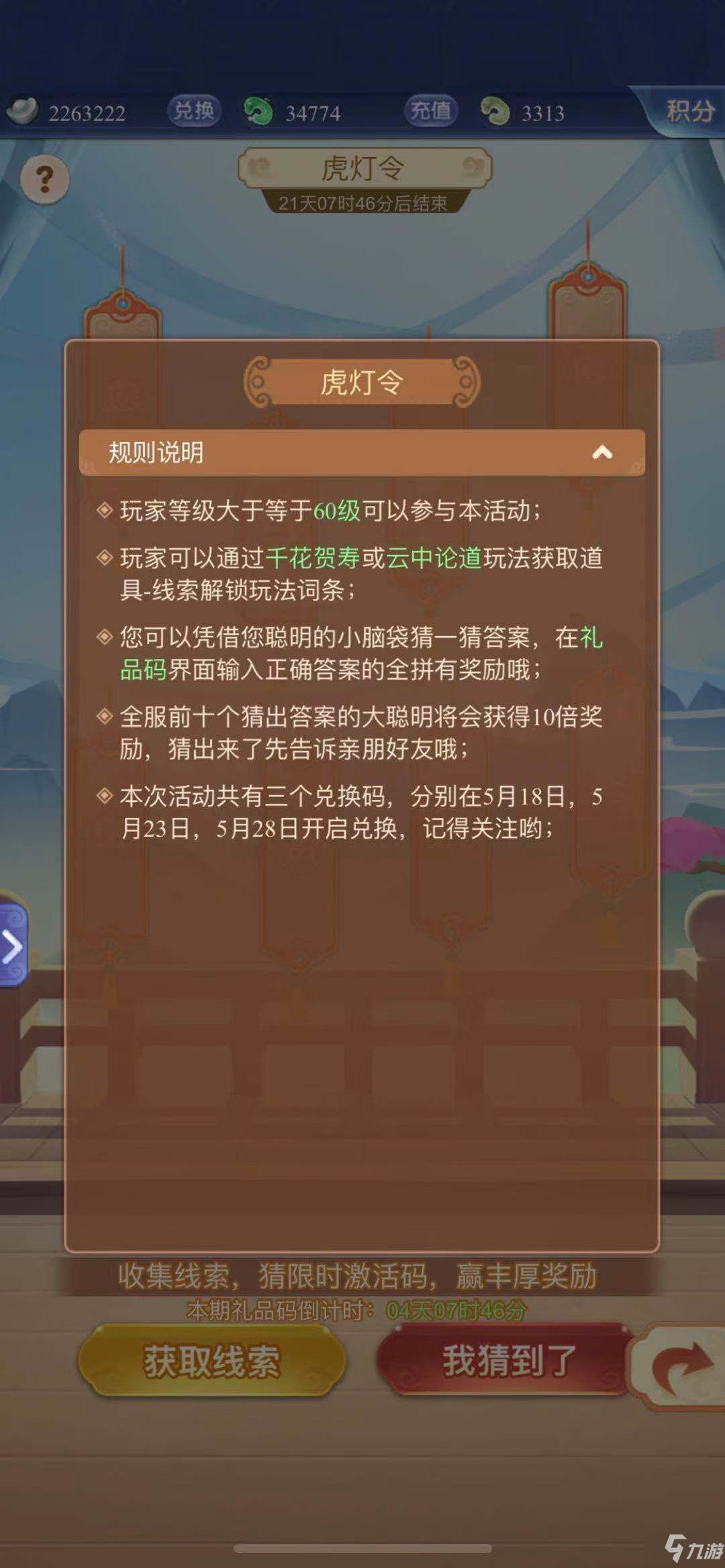725x1568 pixels.
Task: Tap the 我猜到了 button
Action: [507, 1361]
